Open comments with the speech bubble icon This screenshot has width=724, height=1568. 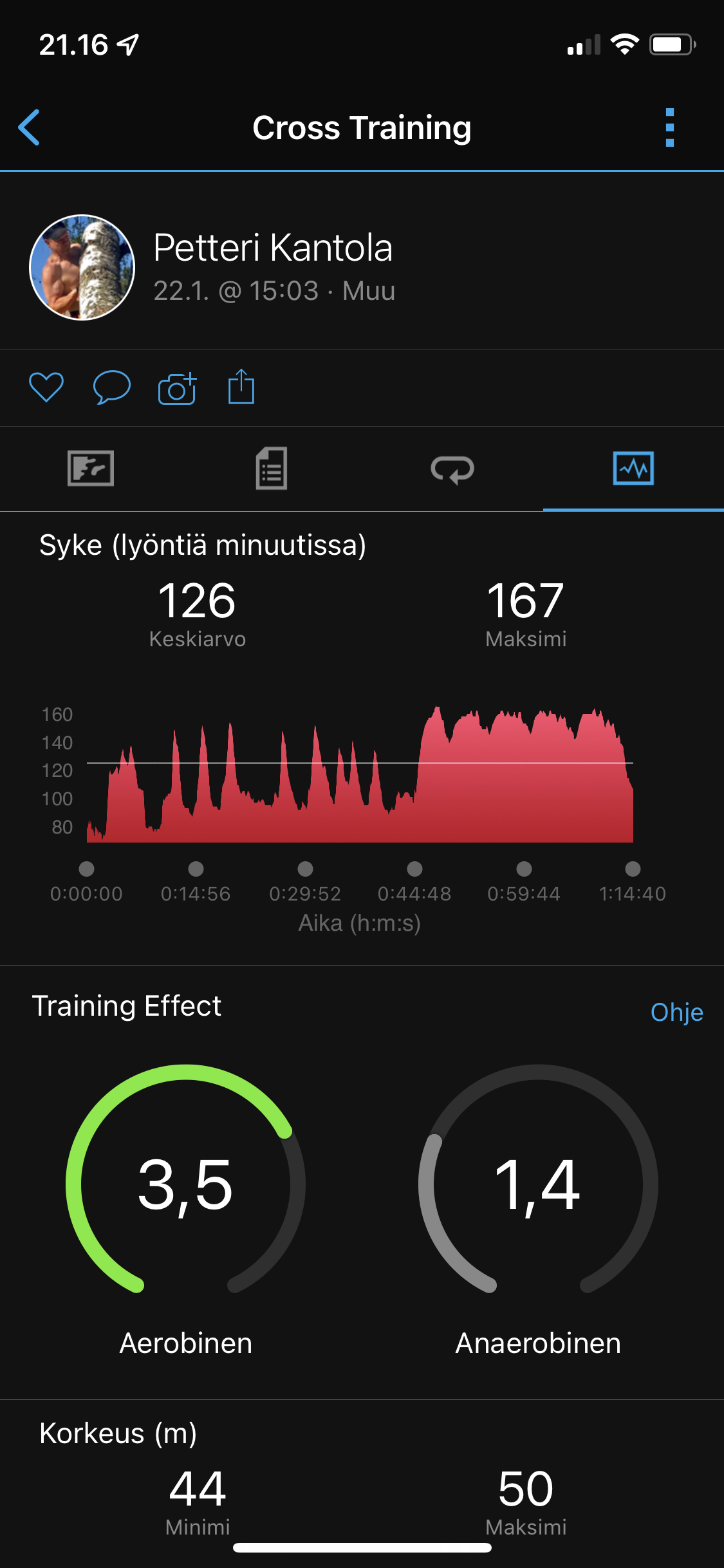112,387
